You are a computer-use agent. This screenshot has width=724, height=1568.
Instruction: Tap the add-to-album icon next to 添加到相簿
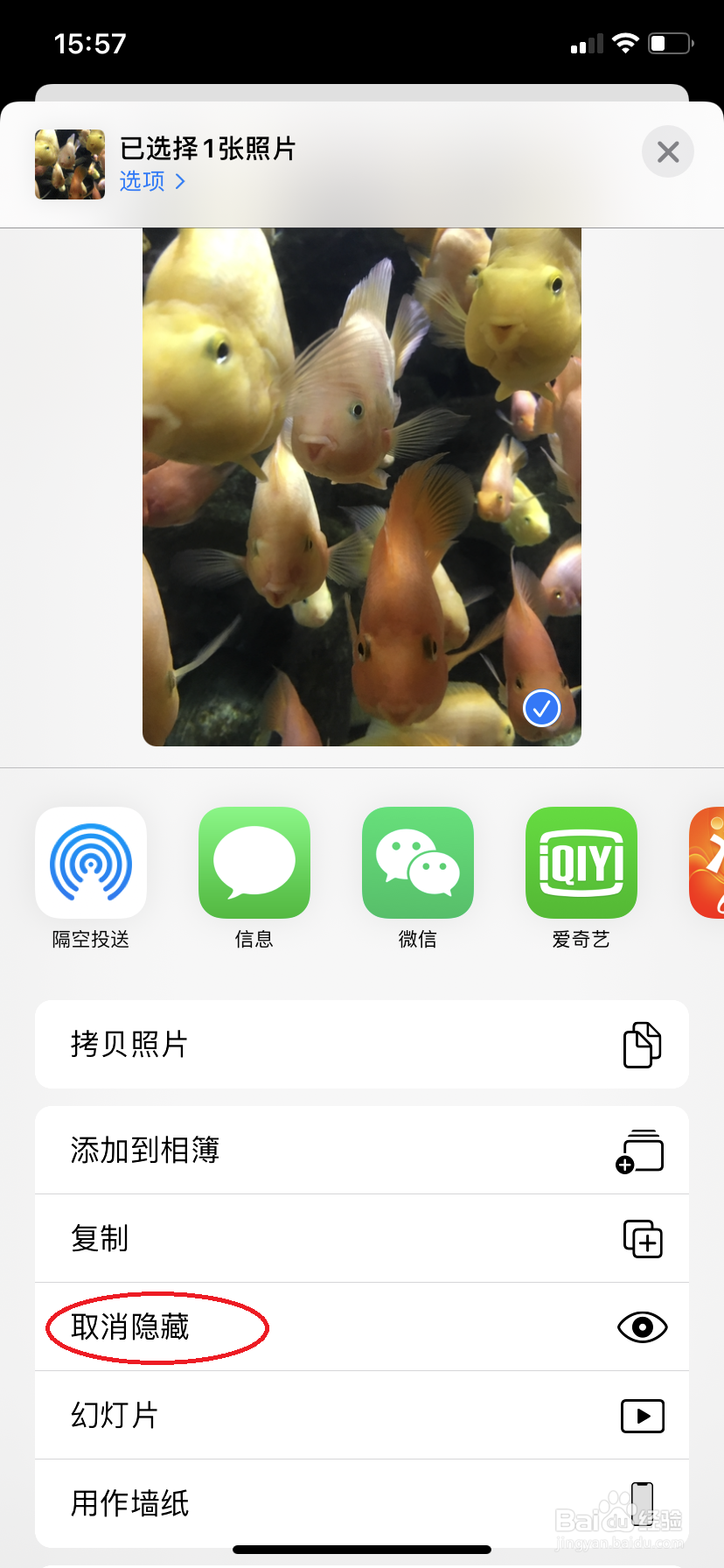tap(641, 1150)
